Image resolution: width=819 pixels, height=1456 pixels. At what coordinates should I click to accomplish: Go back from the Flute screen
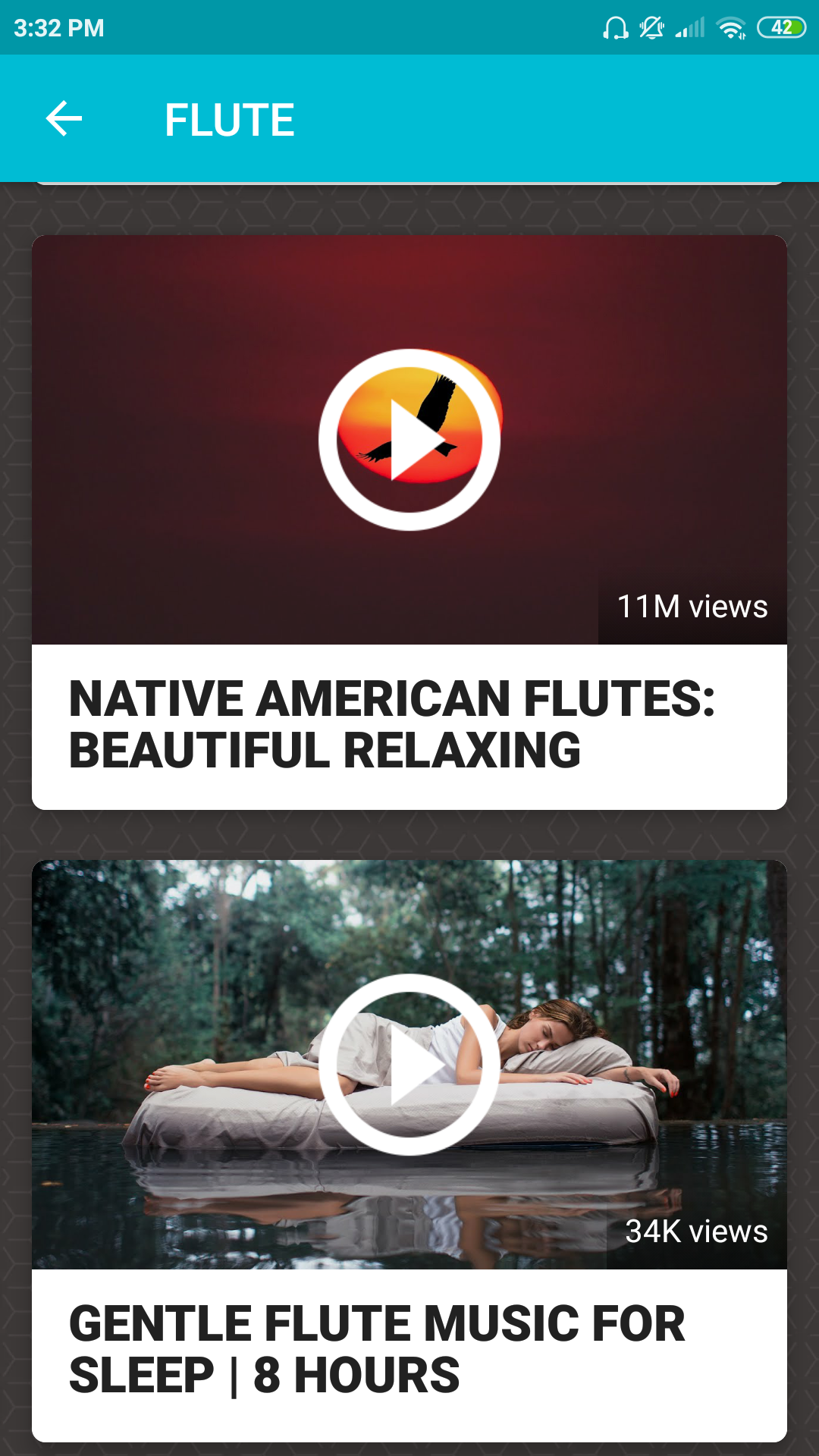tap(64, 119)
